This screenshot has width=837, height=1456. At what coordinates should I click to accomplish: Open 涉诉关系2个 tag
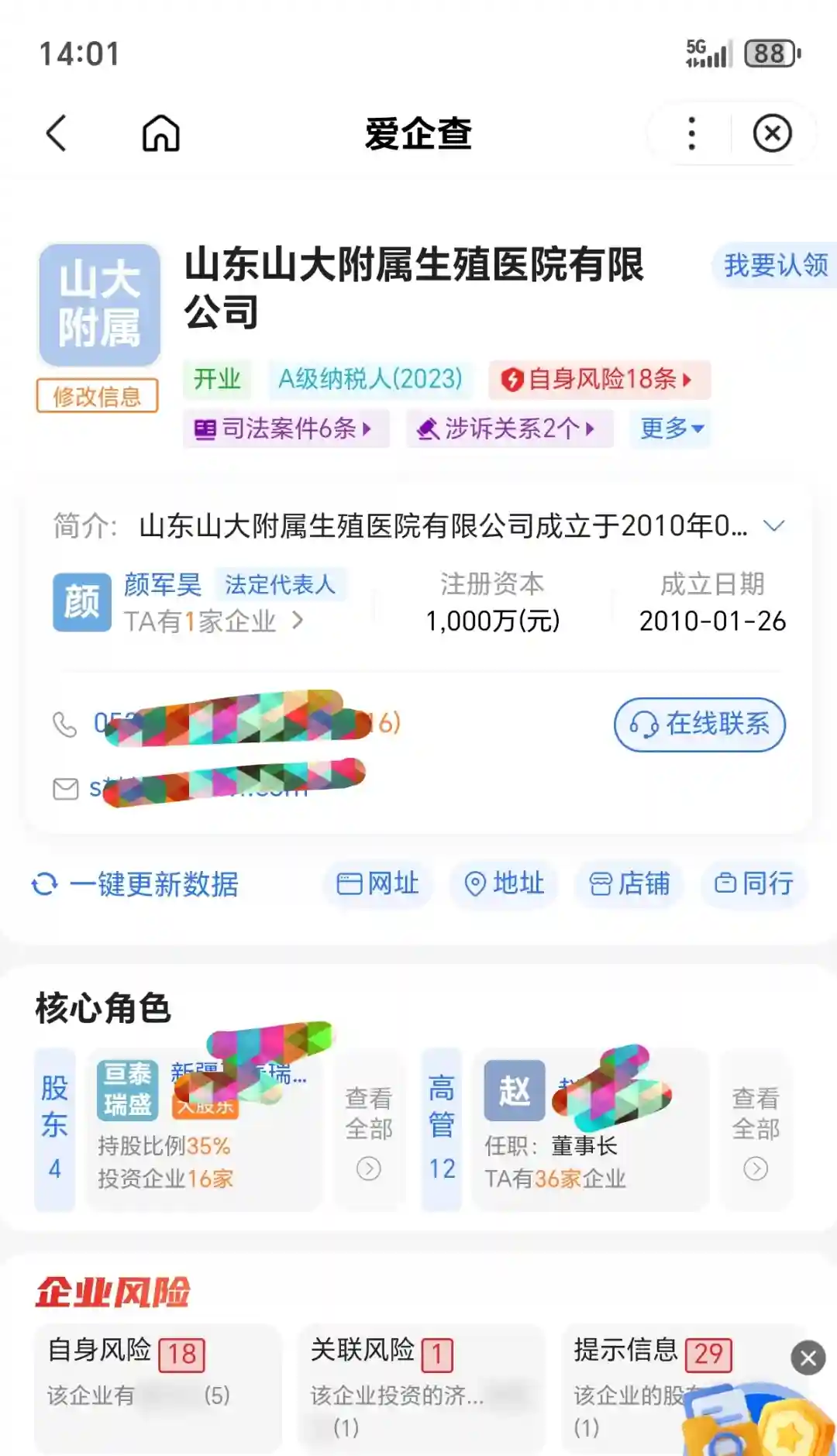tap(509, 429)
